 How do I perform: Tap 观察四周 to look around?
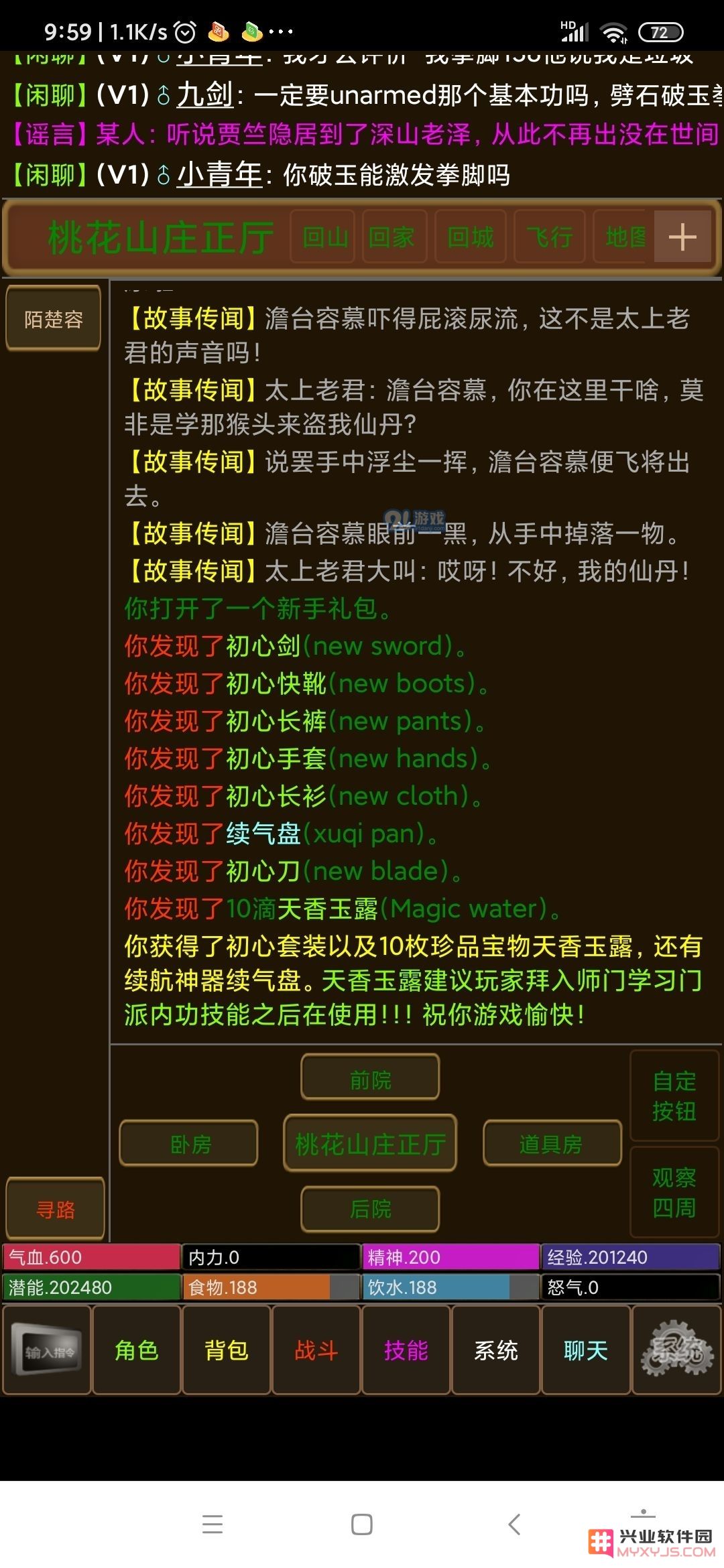[x=674, y=1193]
